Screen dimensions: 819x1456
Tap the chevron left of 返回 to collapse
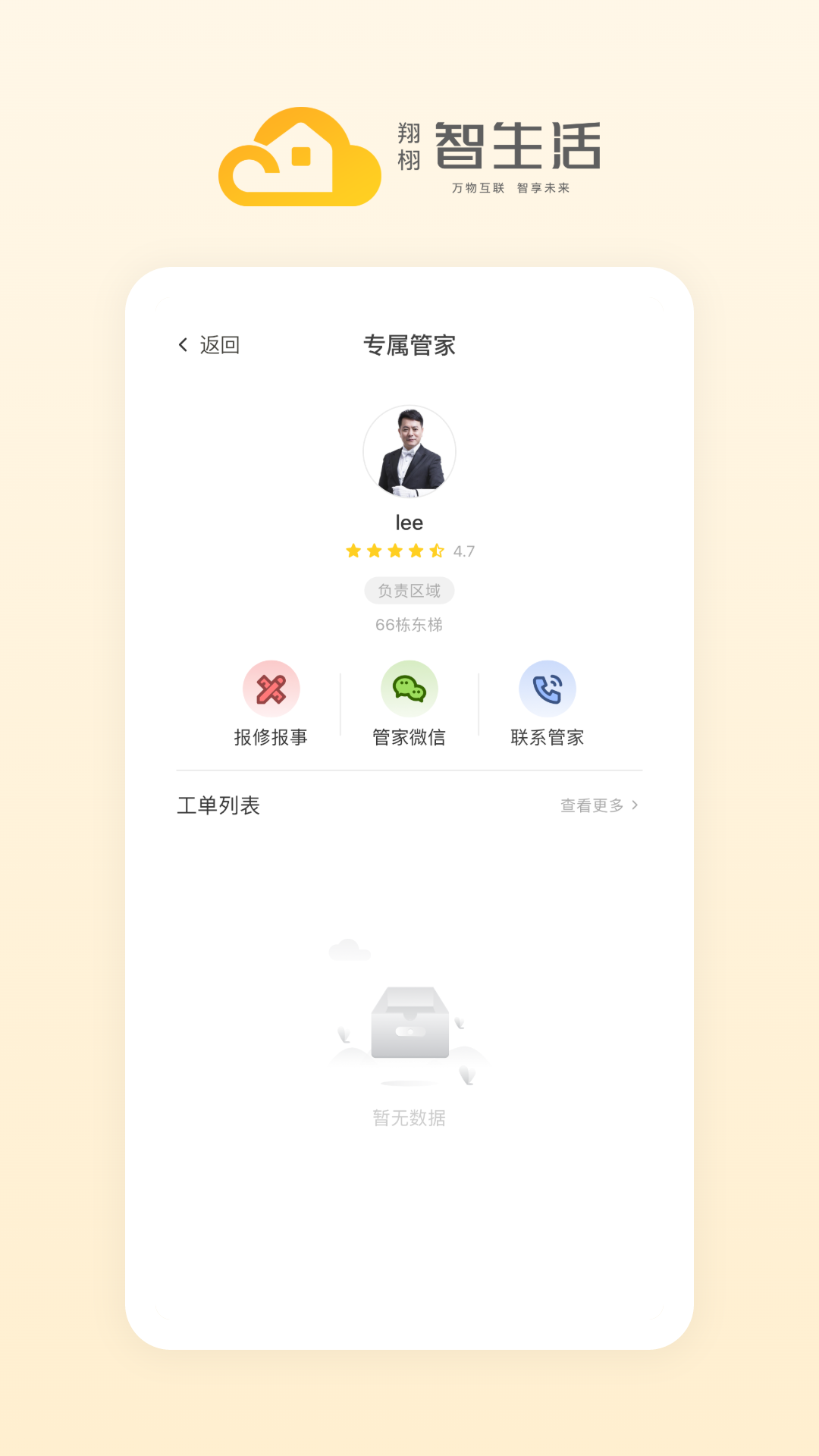[182, 345]
